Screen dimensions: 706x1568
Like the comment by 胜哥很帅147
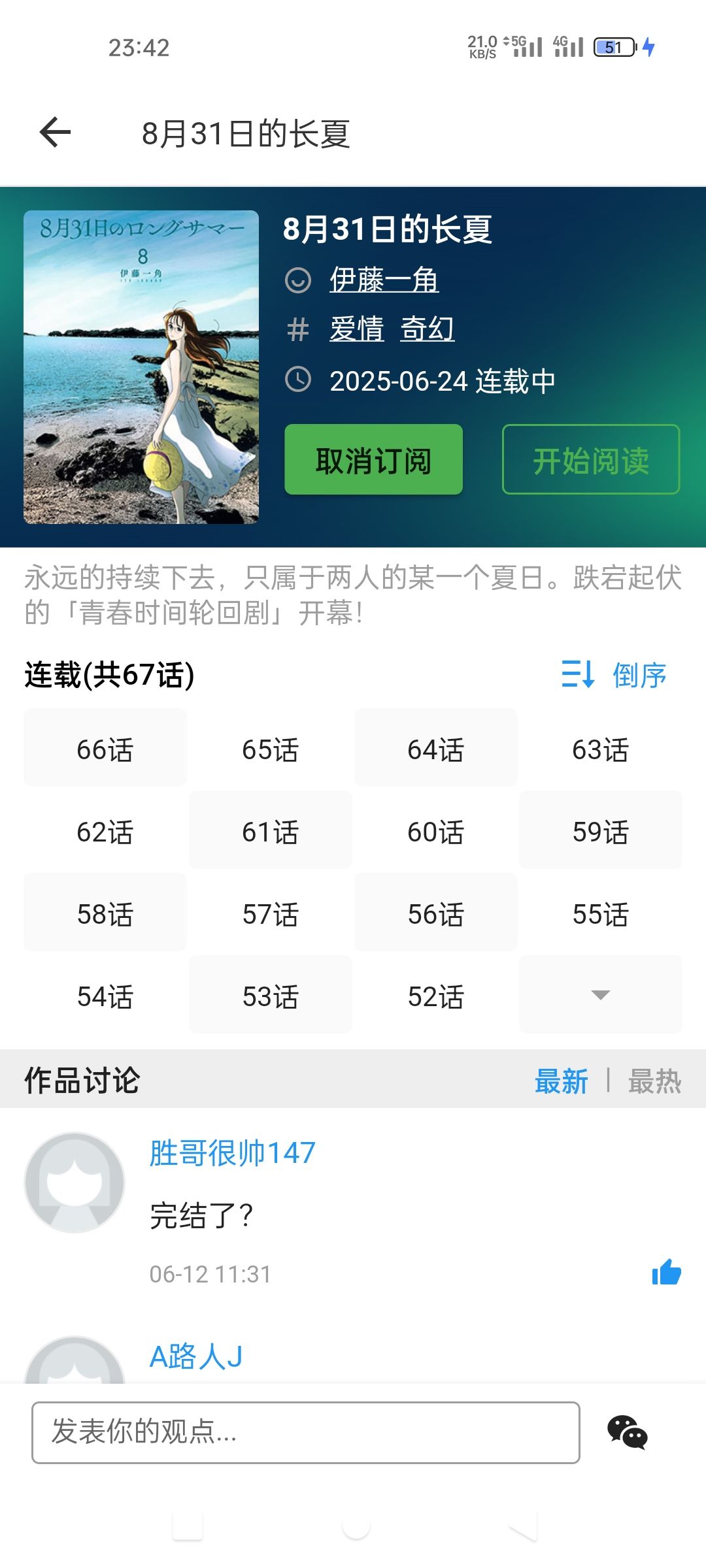[666, 1272]
